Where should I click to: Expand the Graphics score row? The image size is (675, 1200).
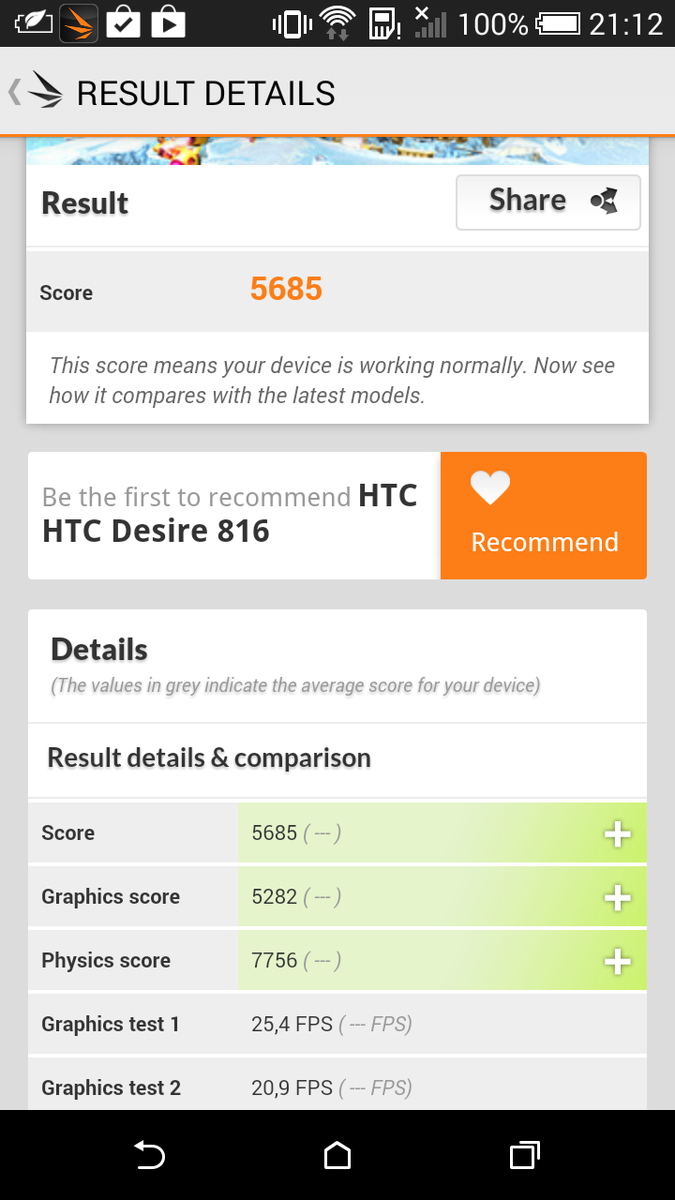click(x=617, y=897)
